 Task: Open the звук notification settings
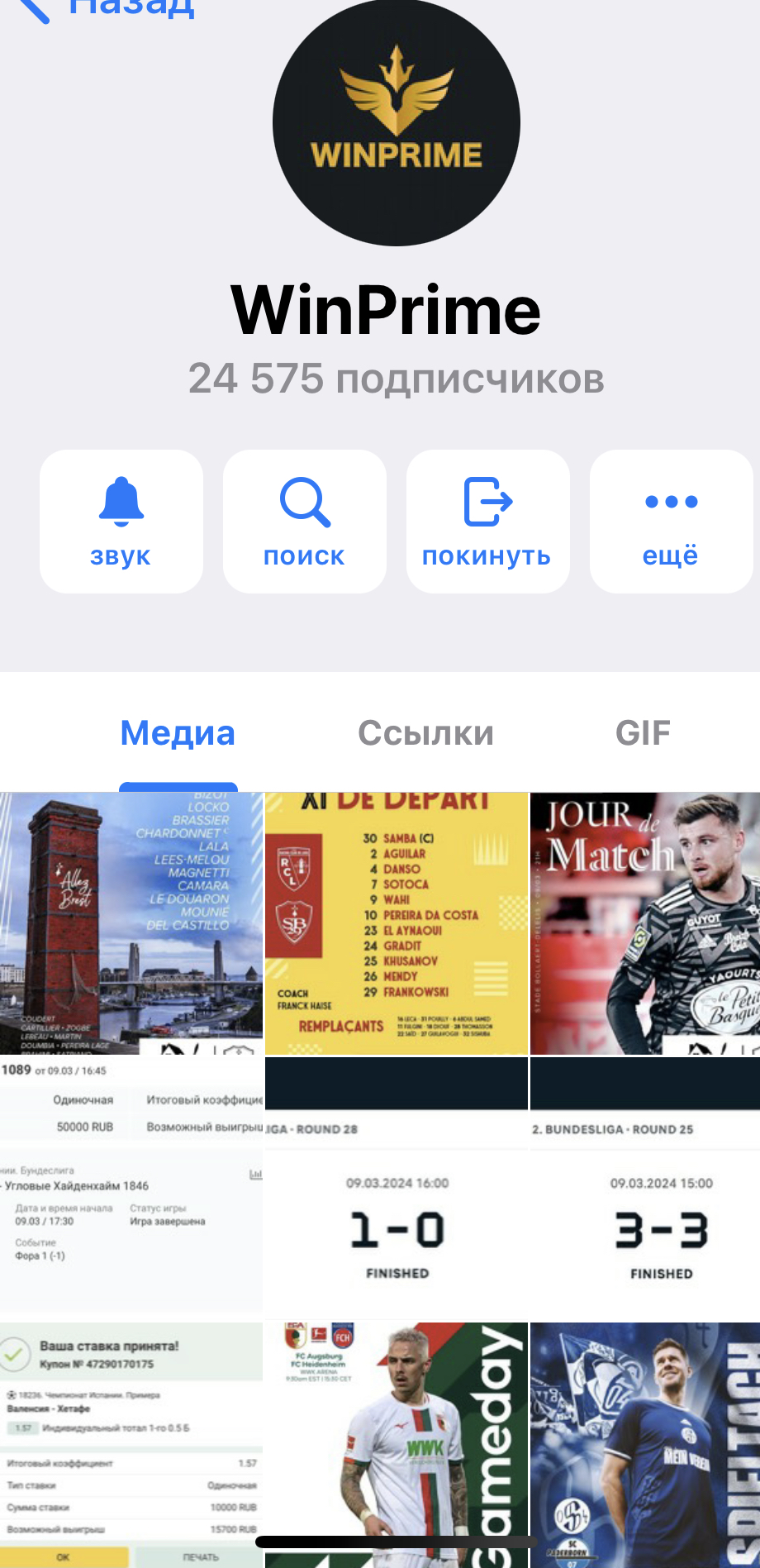click(x=121, y=522)
